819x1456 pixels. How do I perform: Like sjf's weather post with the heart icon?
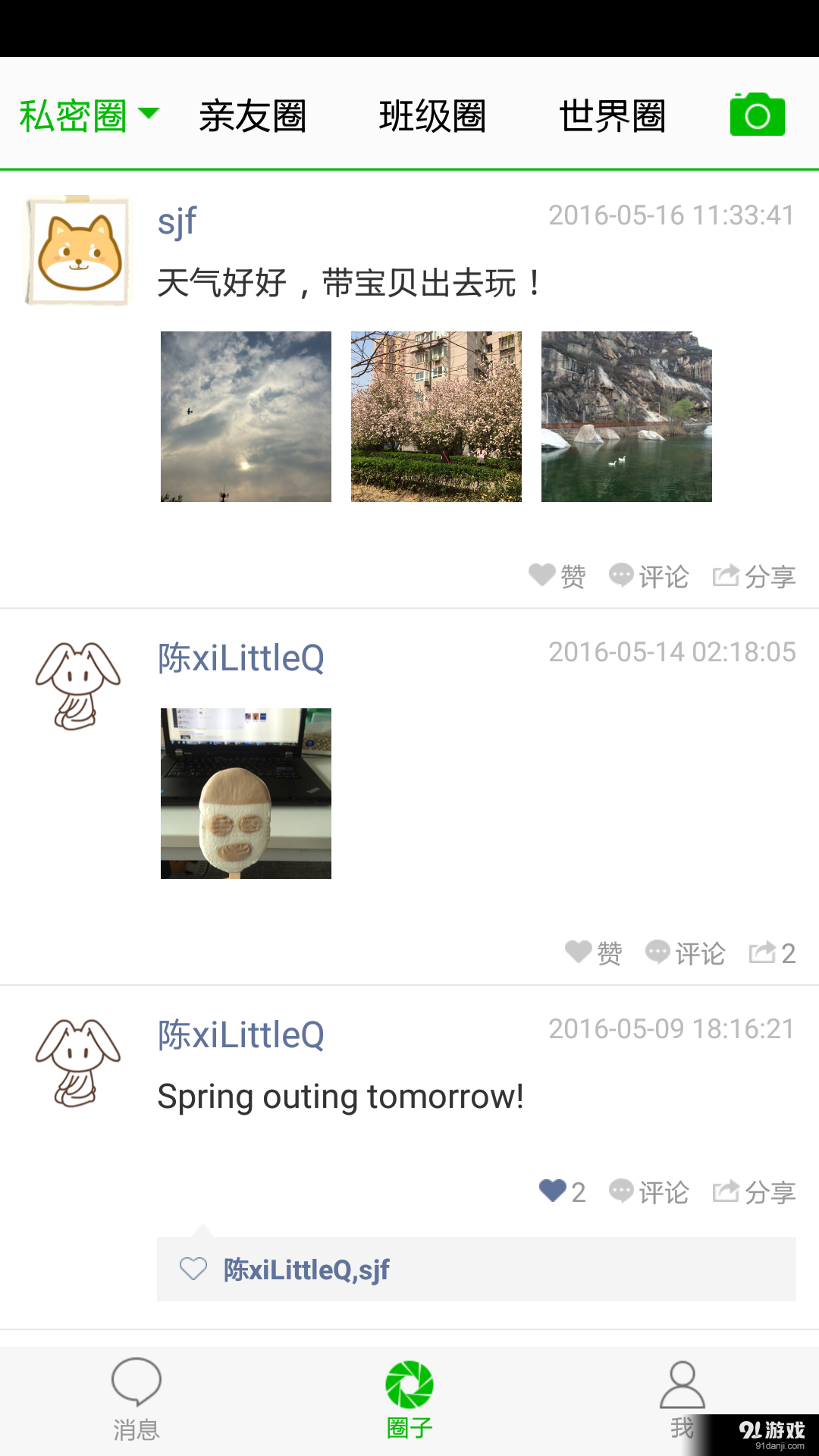pyautogui.click(x=543, y=575)
